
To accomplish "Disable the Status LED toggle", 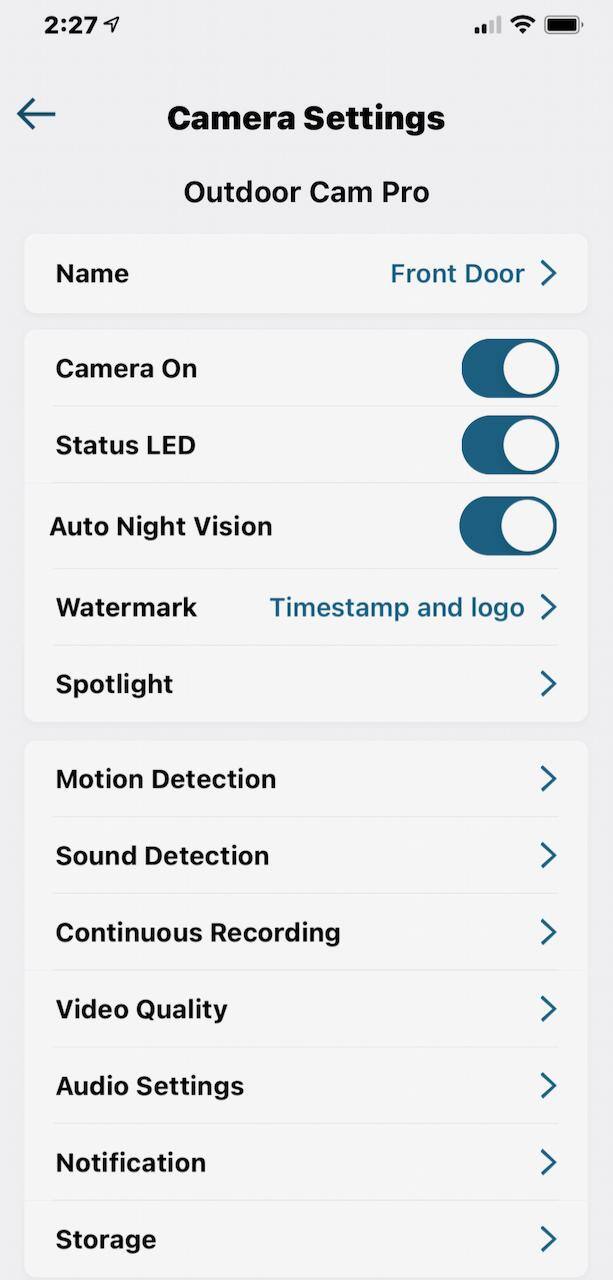I will pos(509,446).
